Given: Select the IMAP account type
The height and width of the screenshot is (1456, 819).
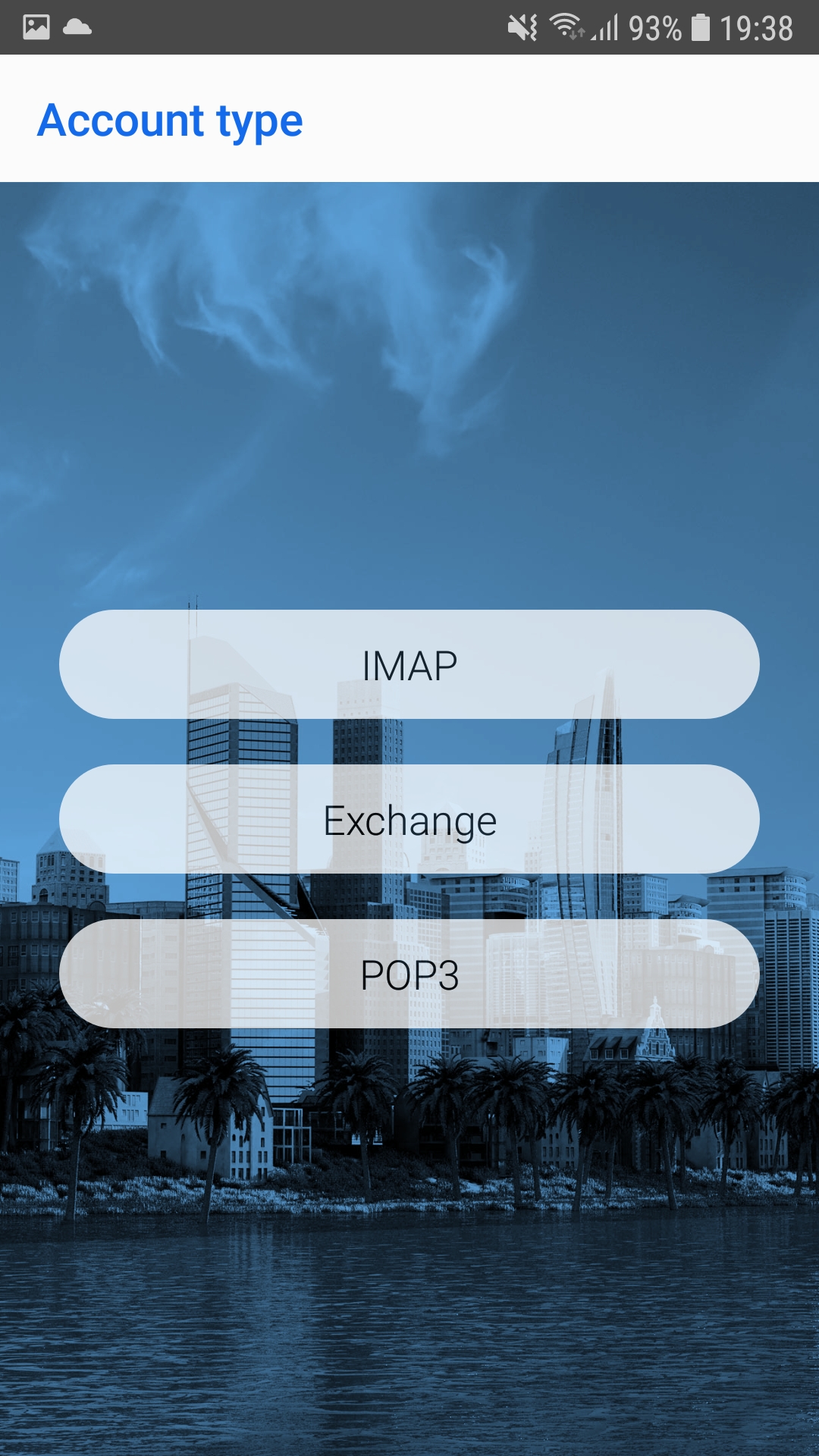Looking at the screenshot, I should [x=409, y=664].
